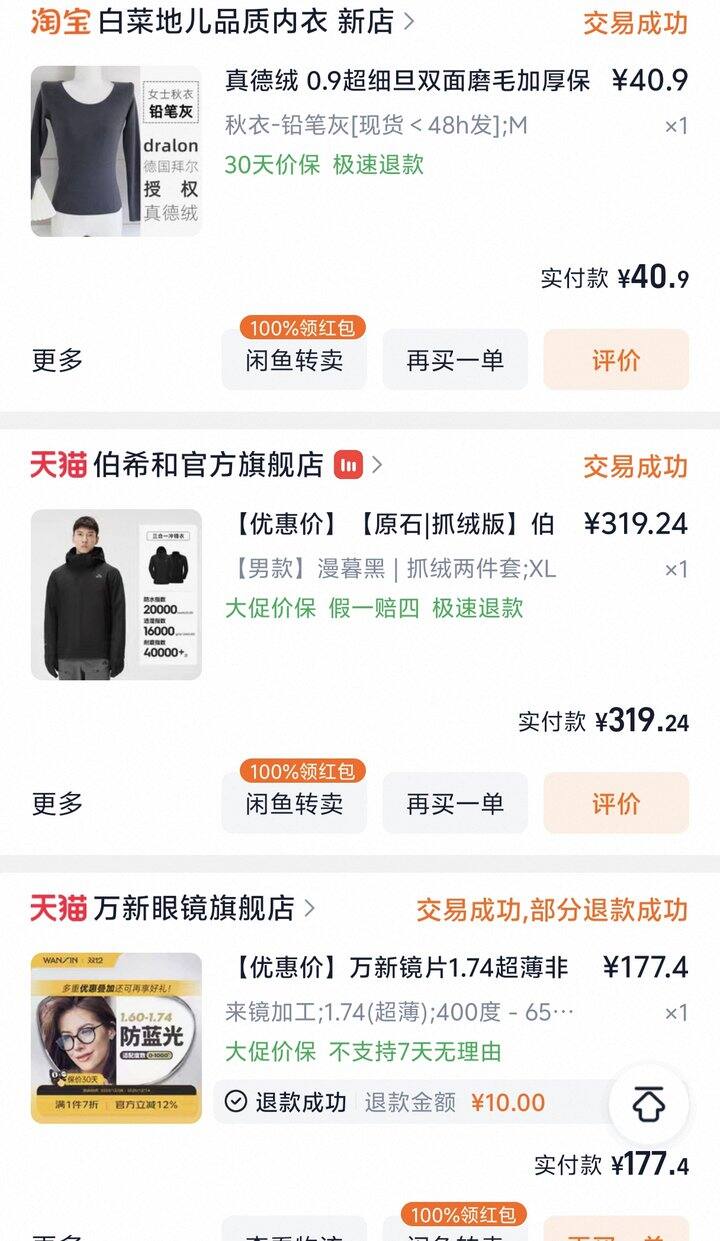Resell the 真德绒 top on 闲鱼
Image resolution: width=720 pixels, height=1241 pixels.
tap(294, 360)
